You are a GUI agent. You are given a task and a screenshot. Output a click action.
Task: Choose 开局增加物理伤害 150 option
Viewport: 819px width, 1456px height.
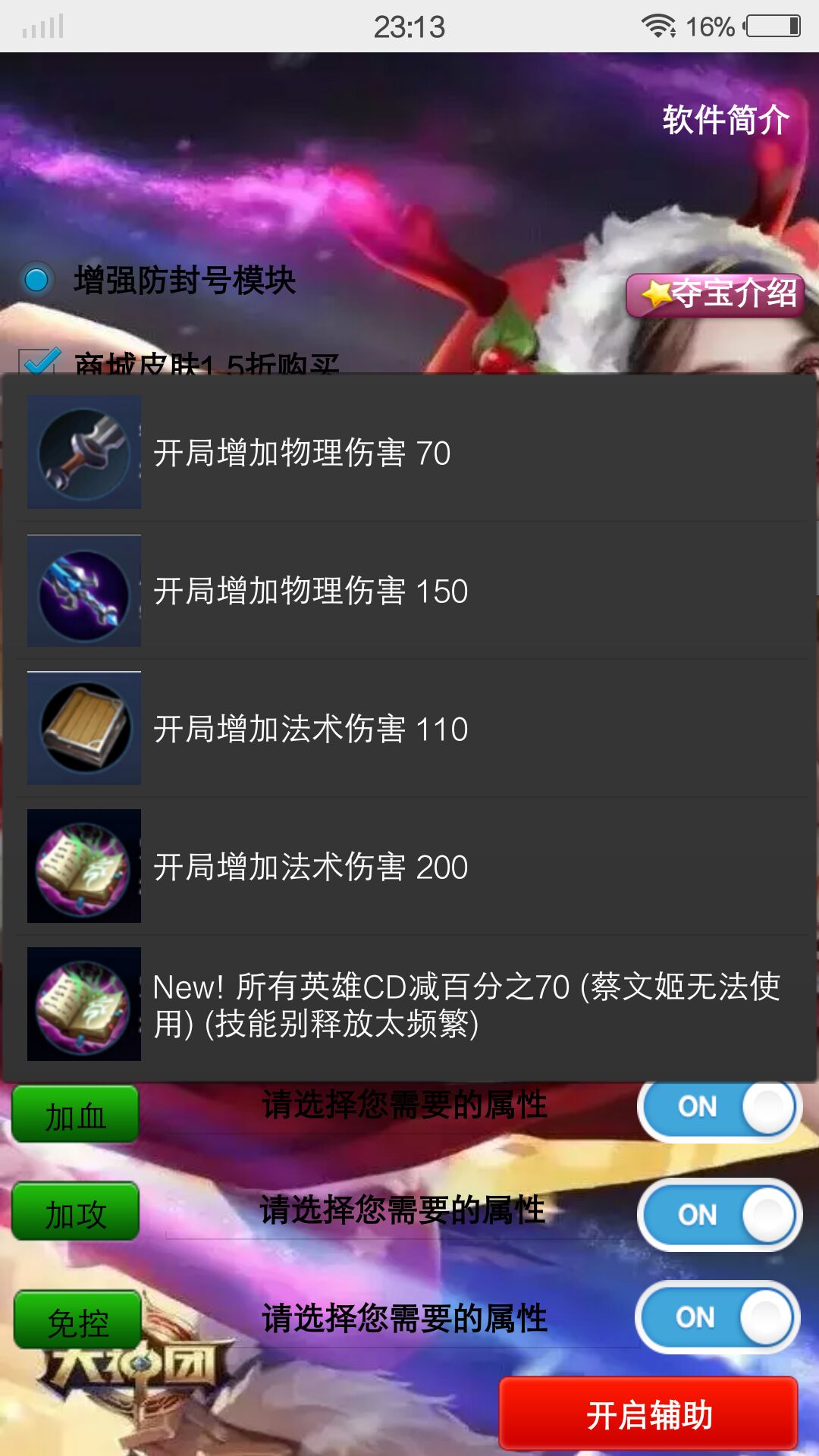(409, 591)
